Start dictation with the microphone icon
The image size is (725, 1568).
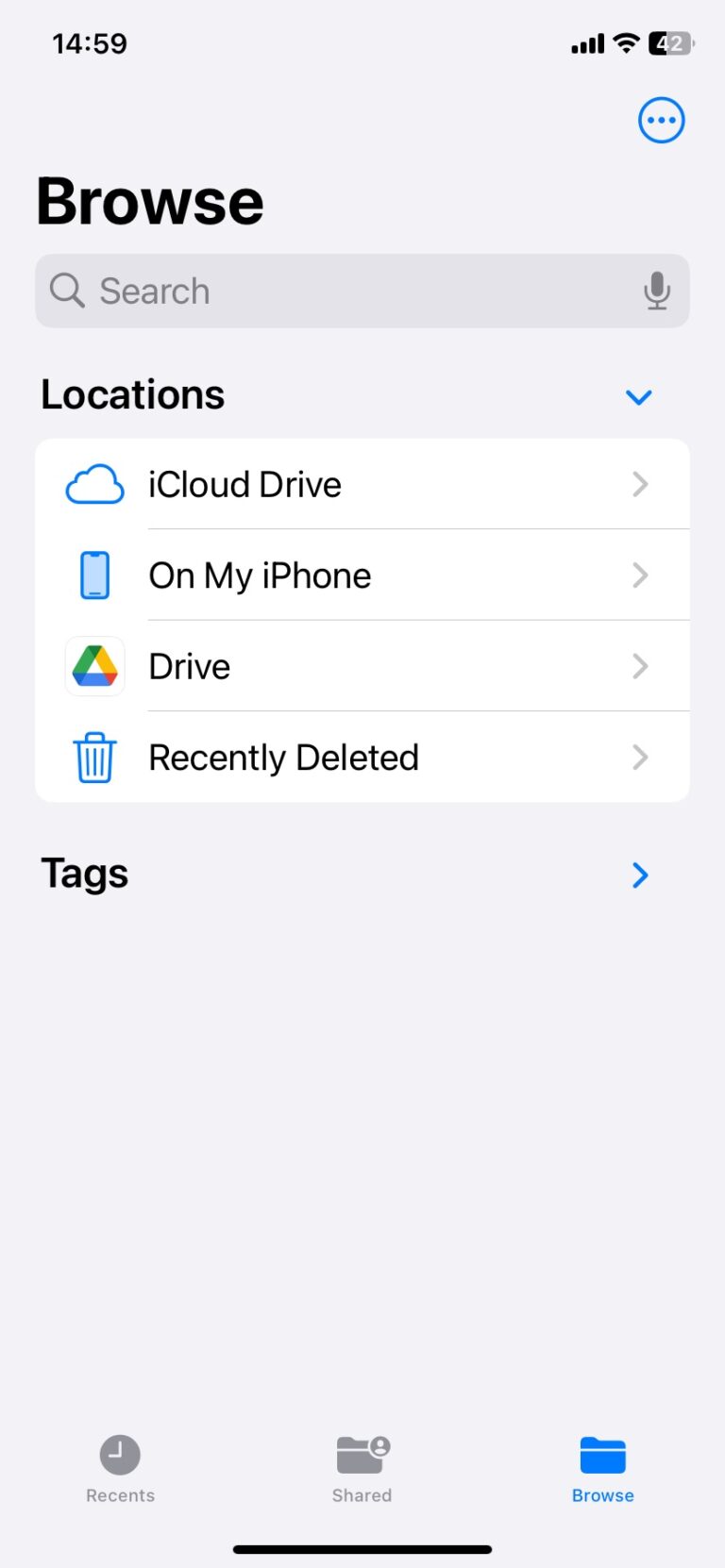pyautogui.click(x=657, y=292)
